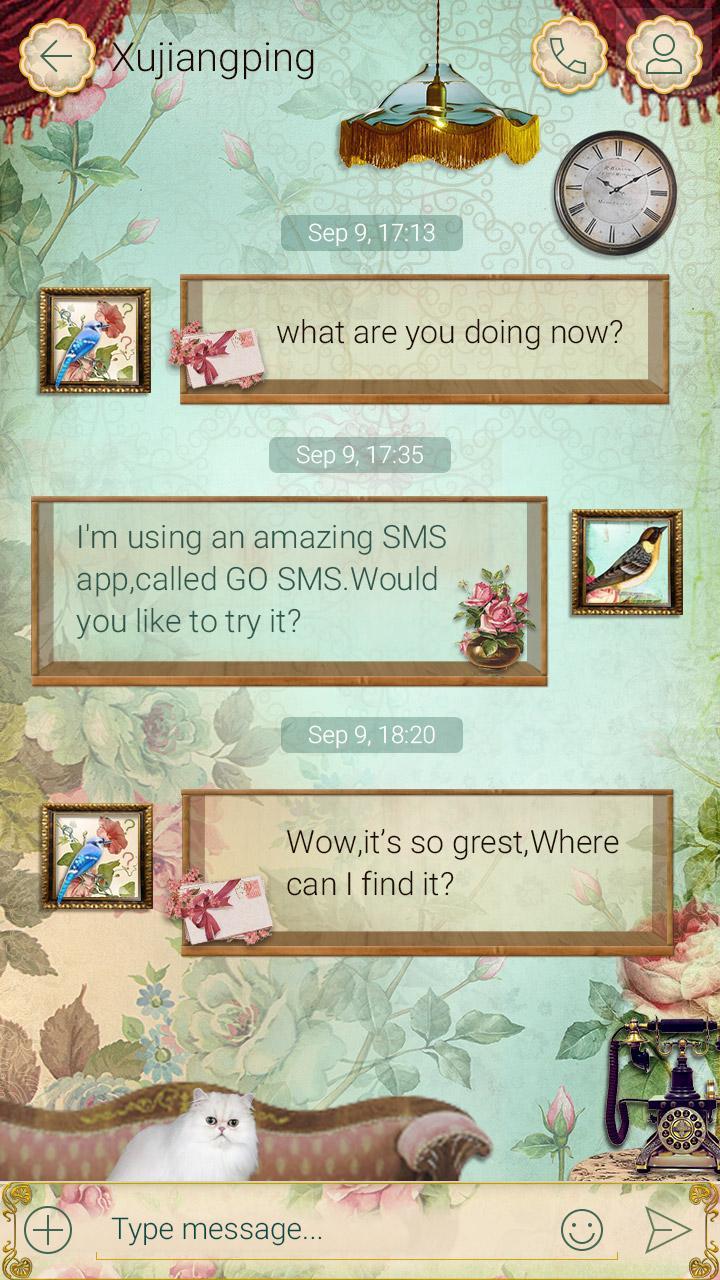Tap the plus attachment icon
Viewport: 720px width, 1280px height.
click(48, 1229)
